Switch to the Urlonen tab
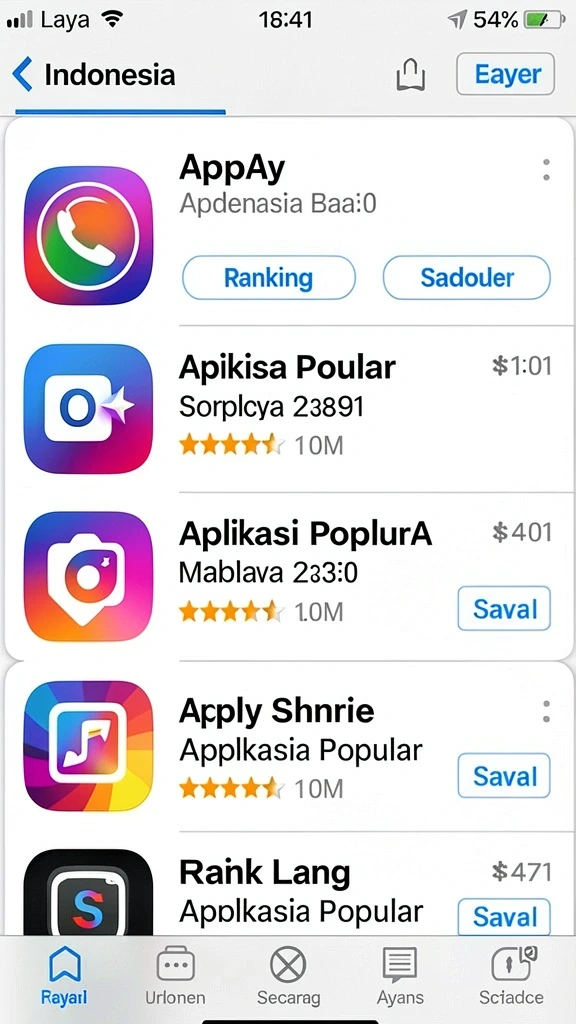 [175, 976]
